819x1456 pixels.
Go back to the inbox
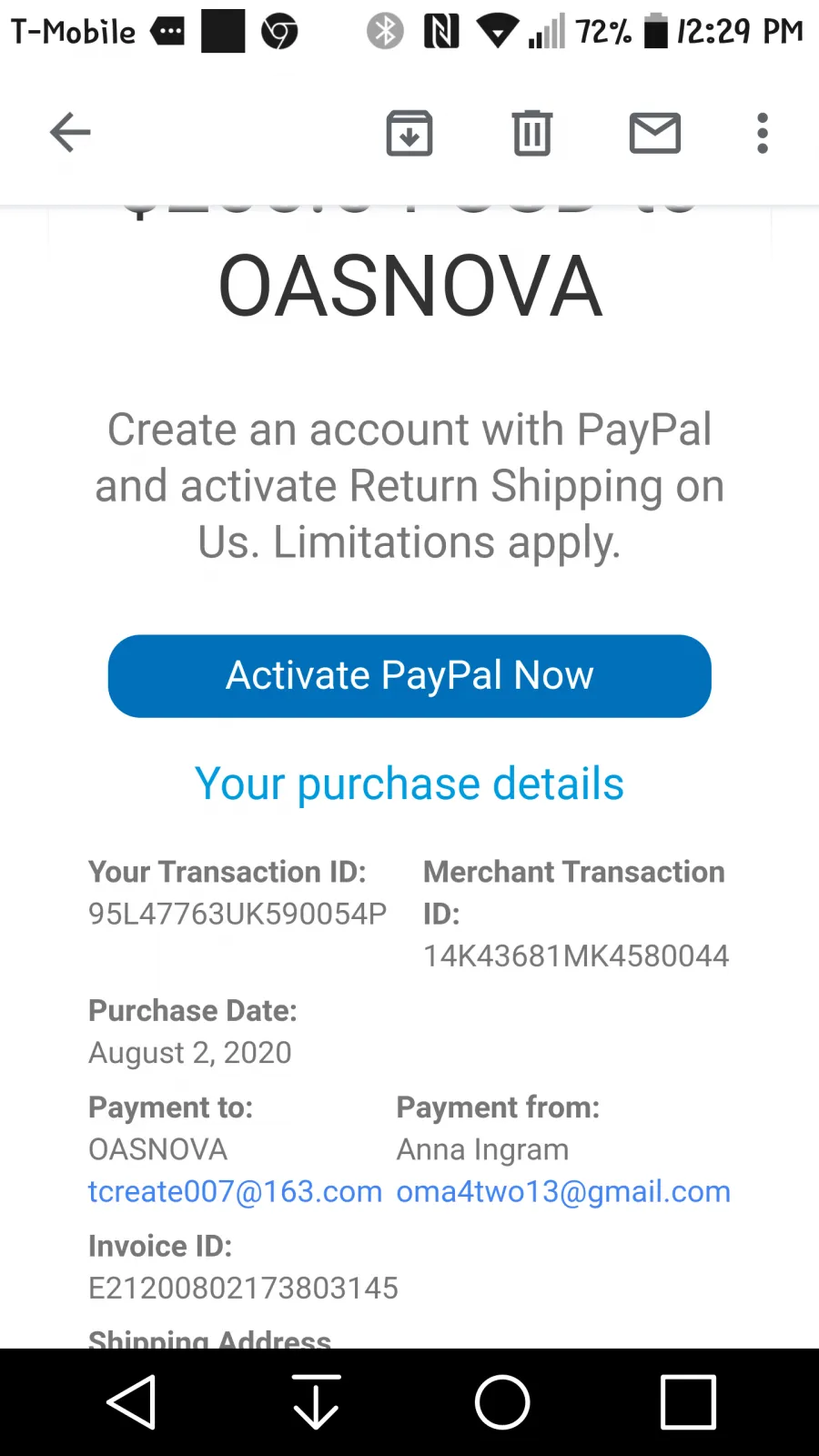[70, 133]
